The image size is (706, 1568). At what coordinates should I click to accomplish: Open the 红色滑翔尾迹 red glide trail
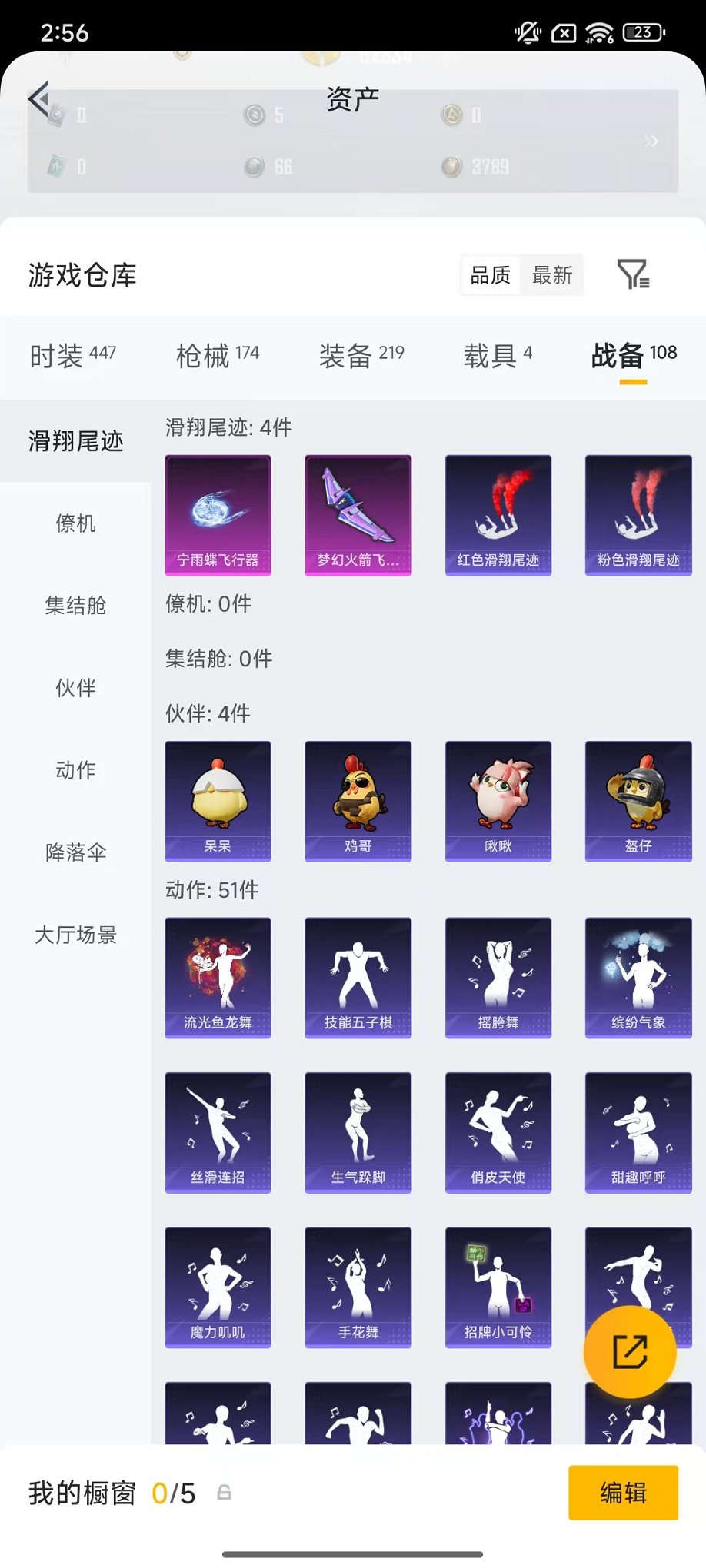[x=498, y=515]
